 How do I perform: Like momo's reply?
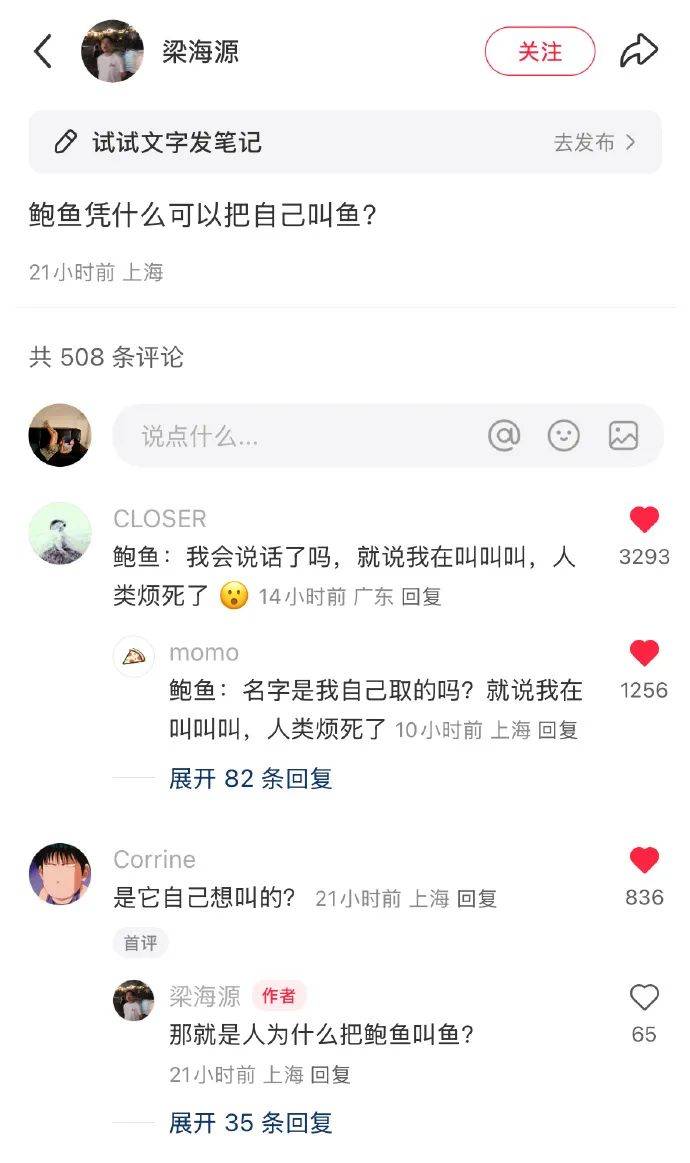pos(644,654)
